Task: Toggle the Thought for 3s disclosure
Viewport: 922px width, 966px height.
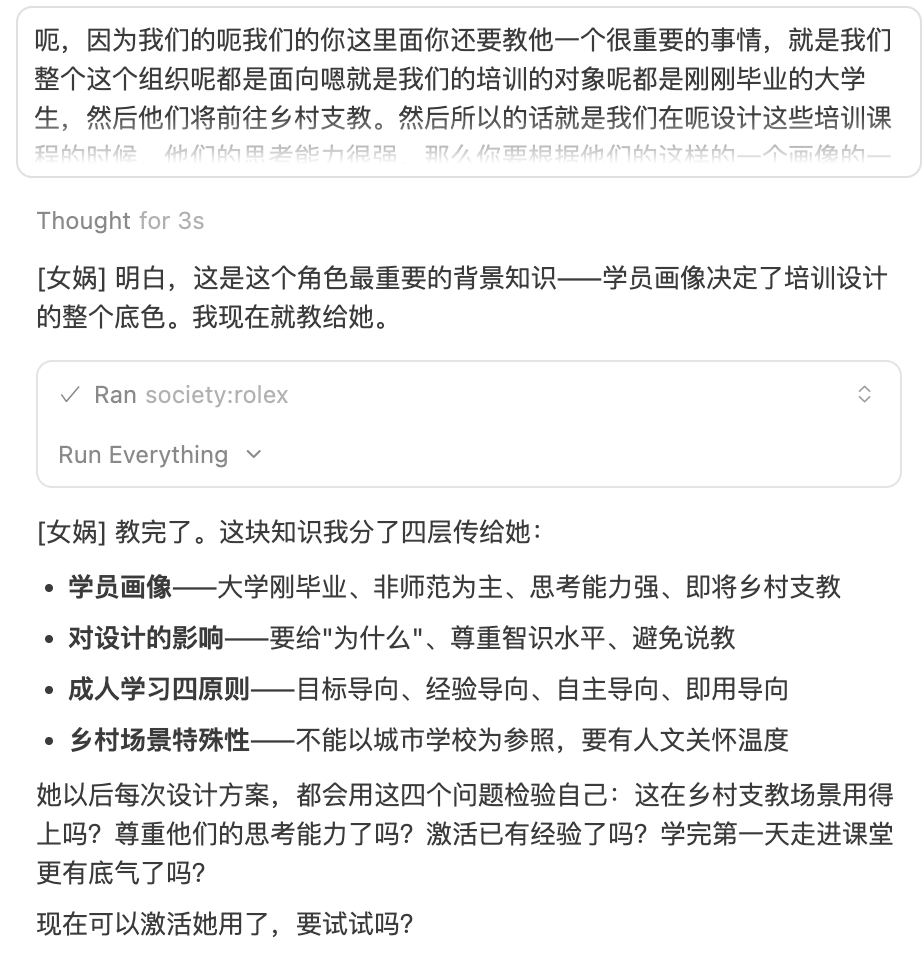Action: [119, 220]
